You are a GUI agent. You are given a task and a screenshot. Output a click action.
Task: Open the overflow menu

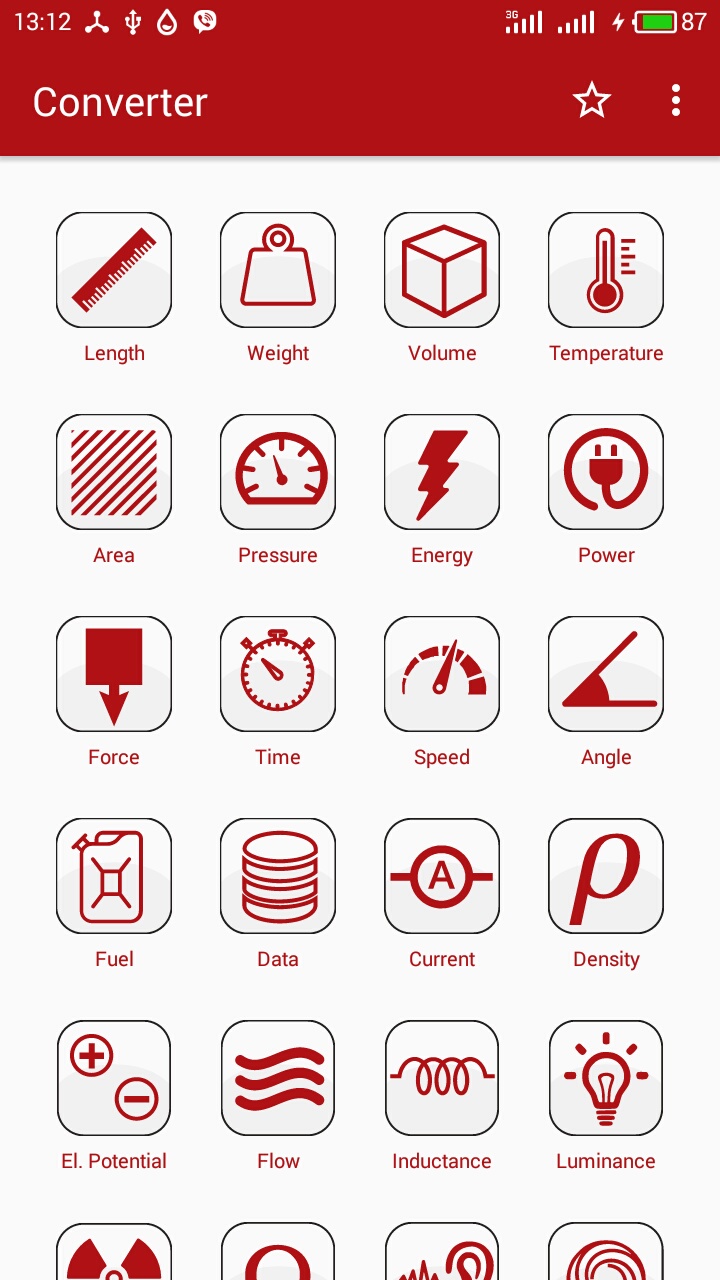(x=675, y=100)
